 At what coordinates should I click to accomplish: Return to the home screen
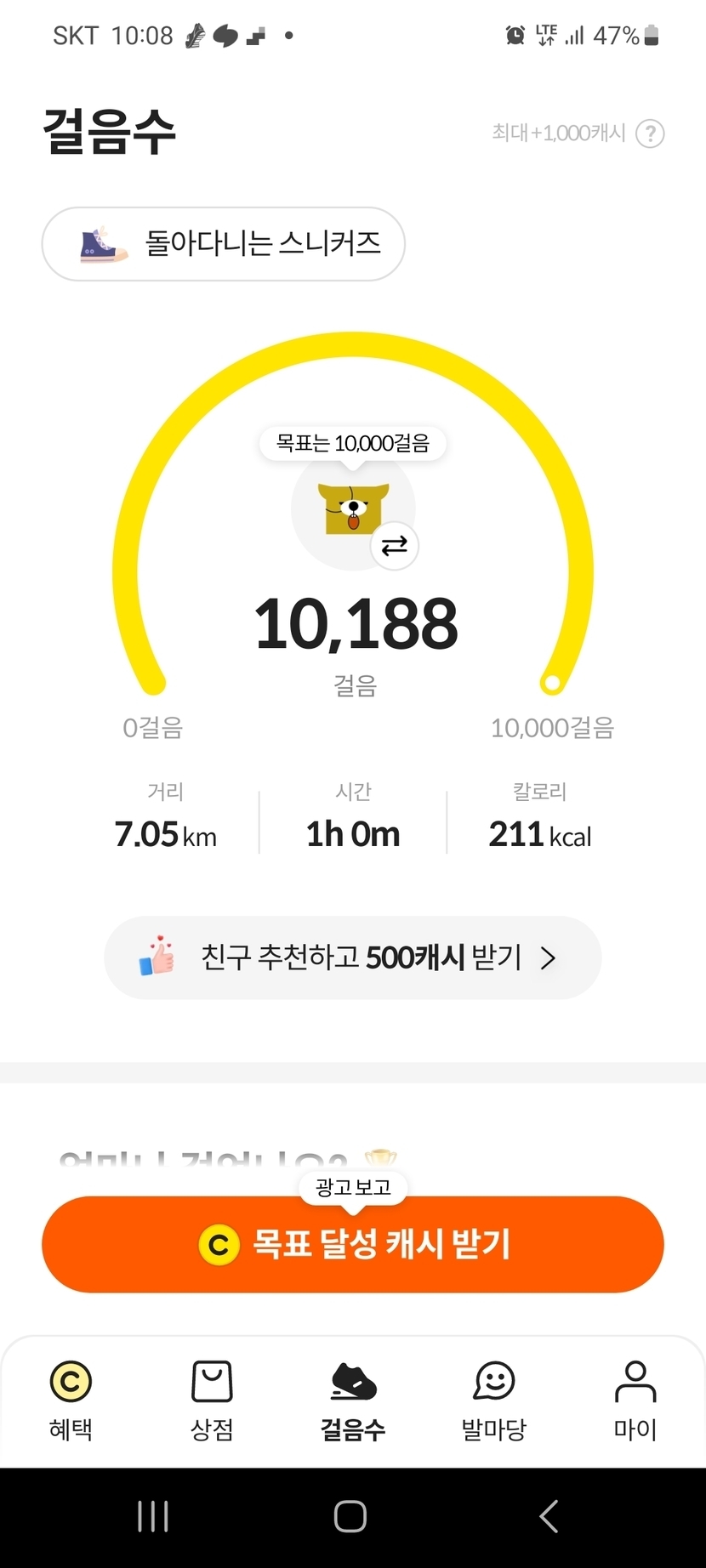pos(350,1516)
